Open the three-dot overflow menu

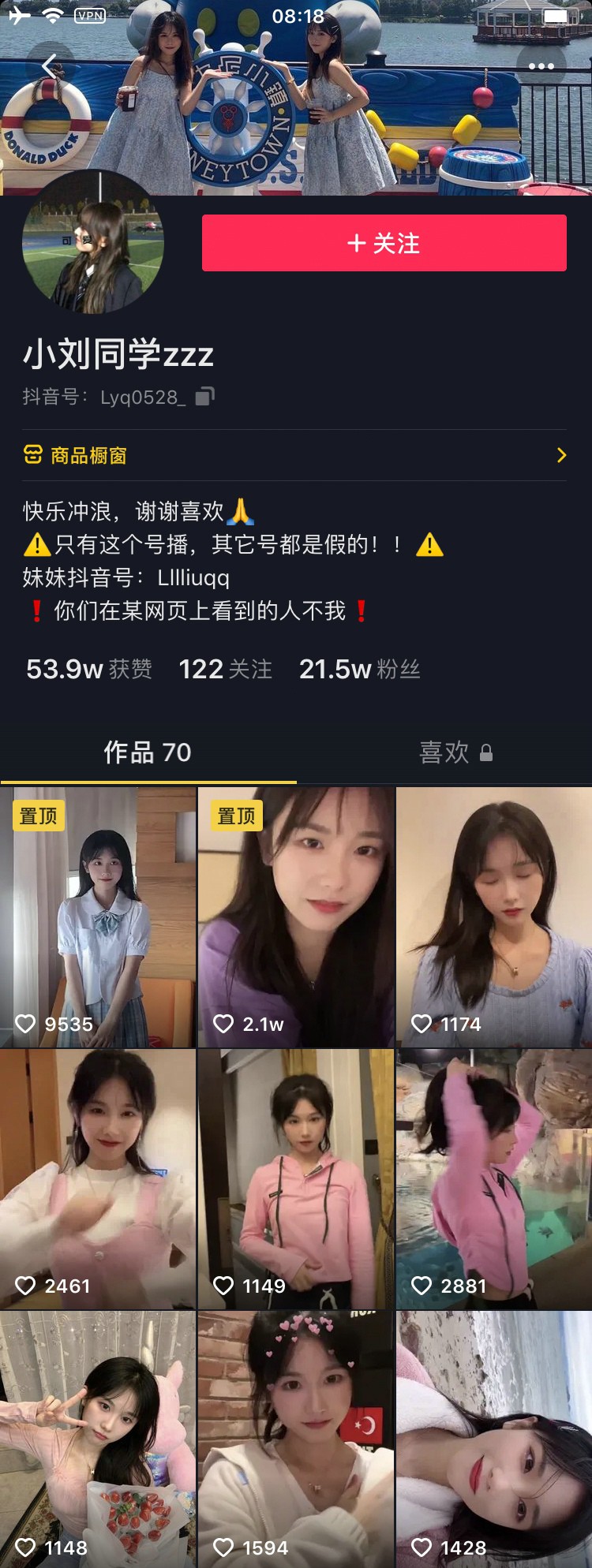tap(541, 66)
